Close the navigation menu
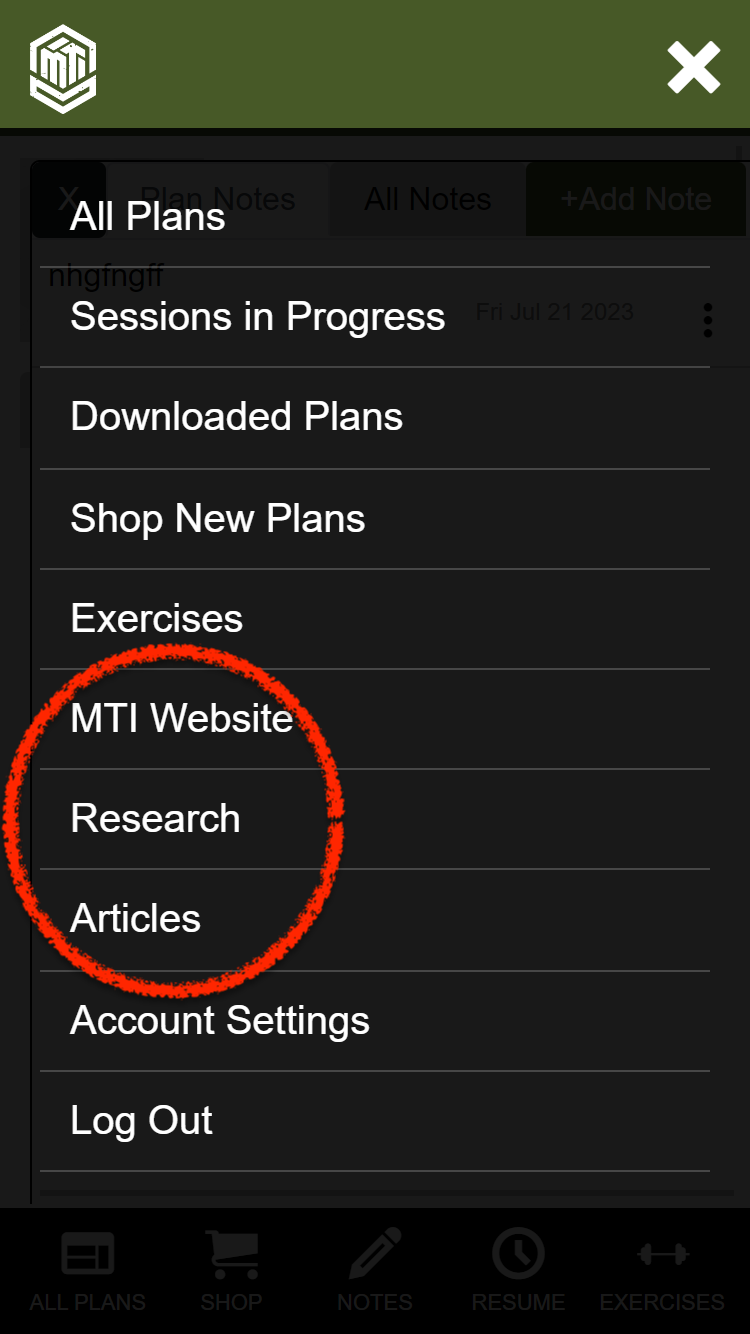Viewport: 750px width, 1334px height. click(x=693, y=68)
